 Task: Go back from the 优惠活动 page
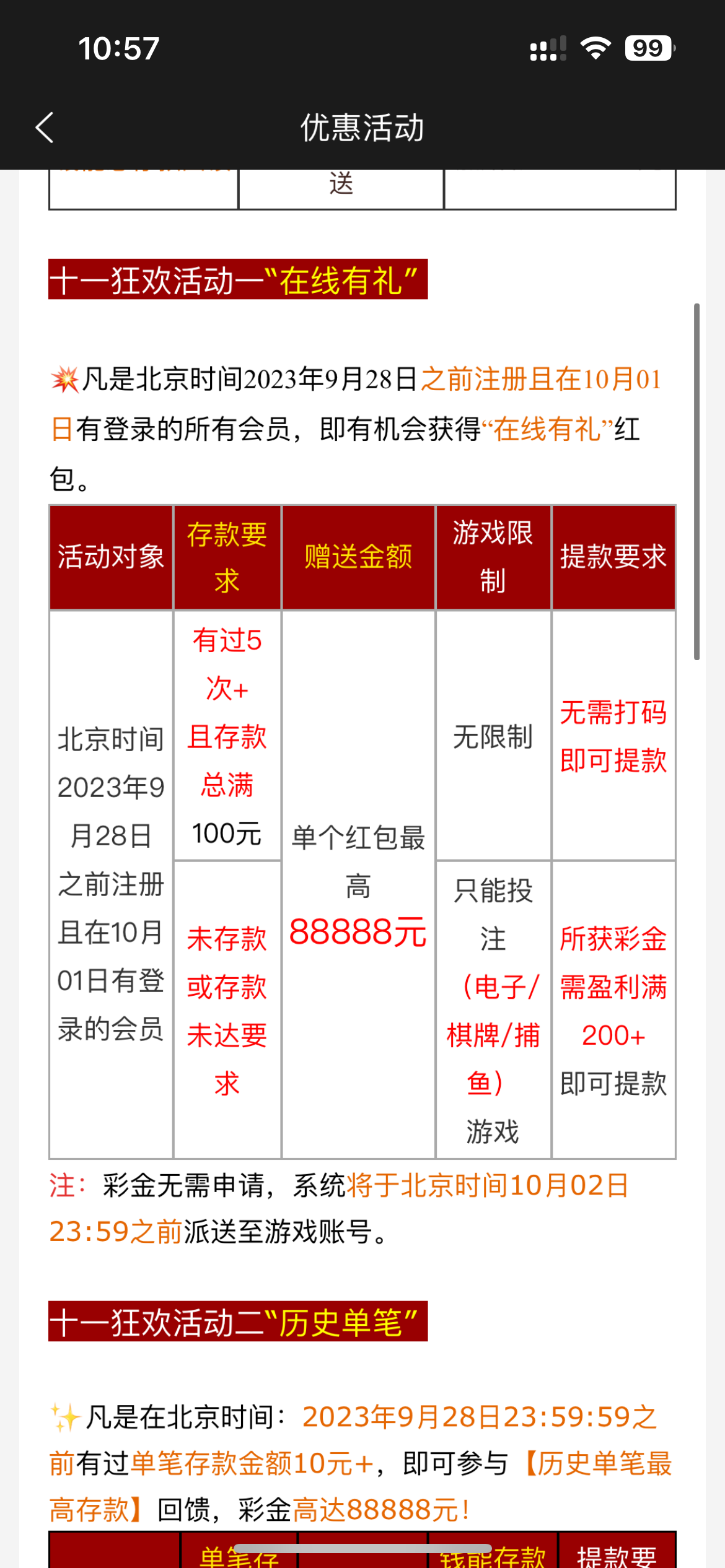point(45,128)
